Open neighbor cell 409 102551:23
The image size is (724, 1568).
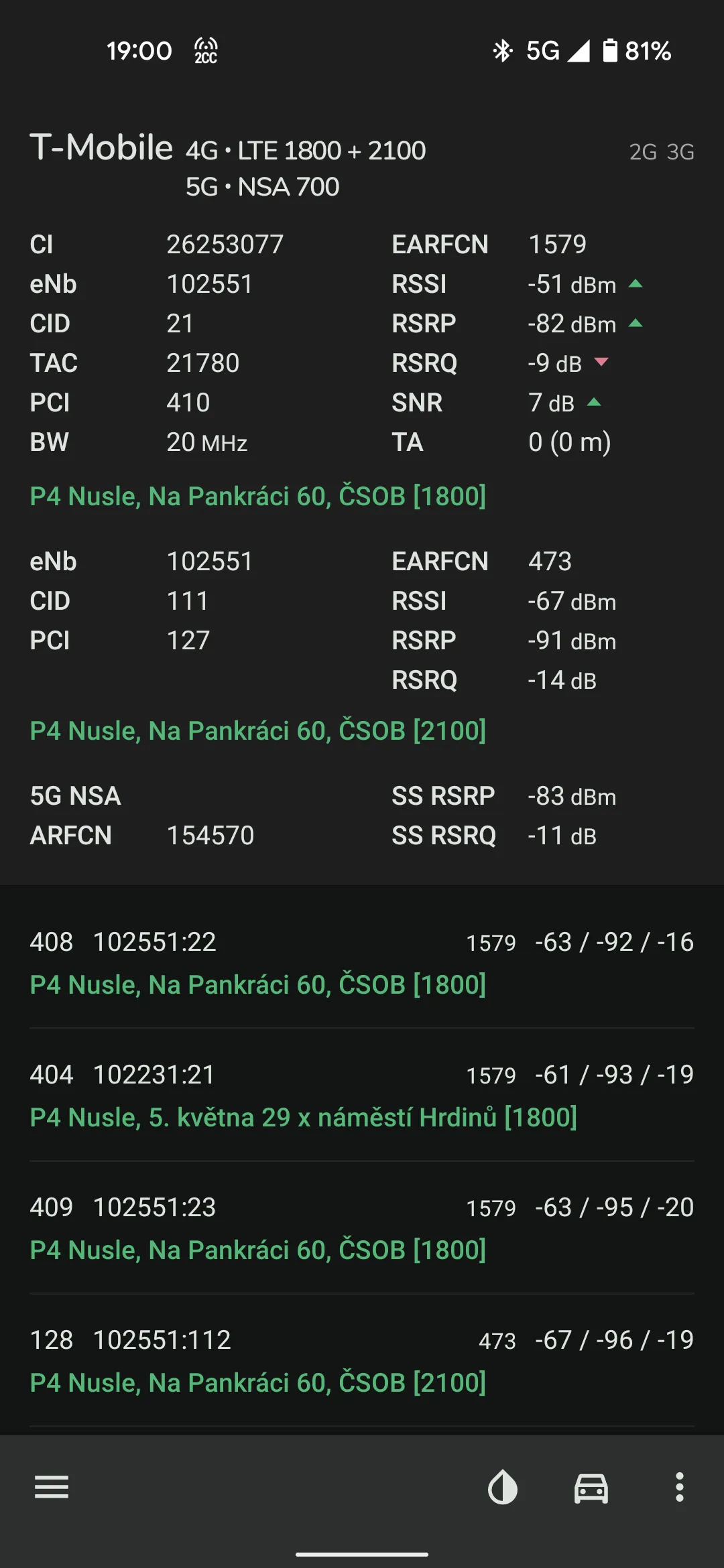point(362,1228)
